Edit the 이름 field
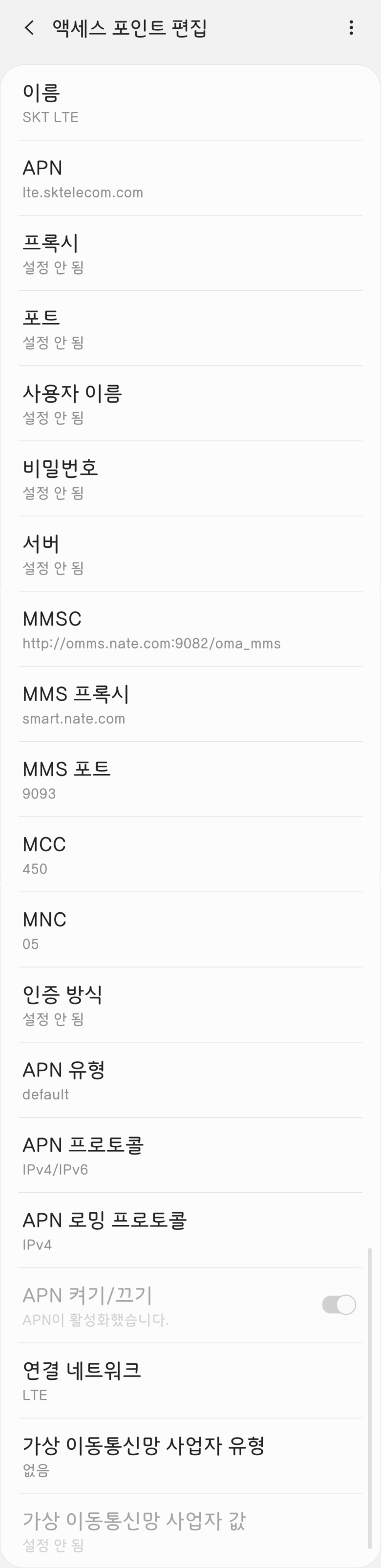This screenshot has width=381, height=1568. point(190,104)
